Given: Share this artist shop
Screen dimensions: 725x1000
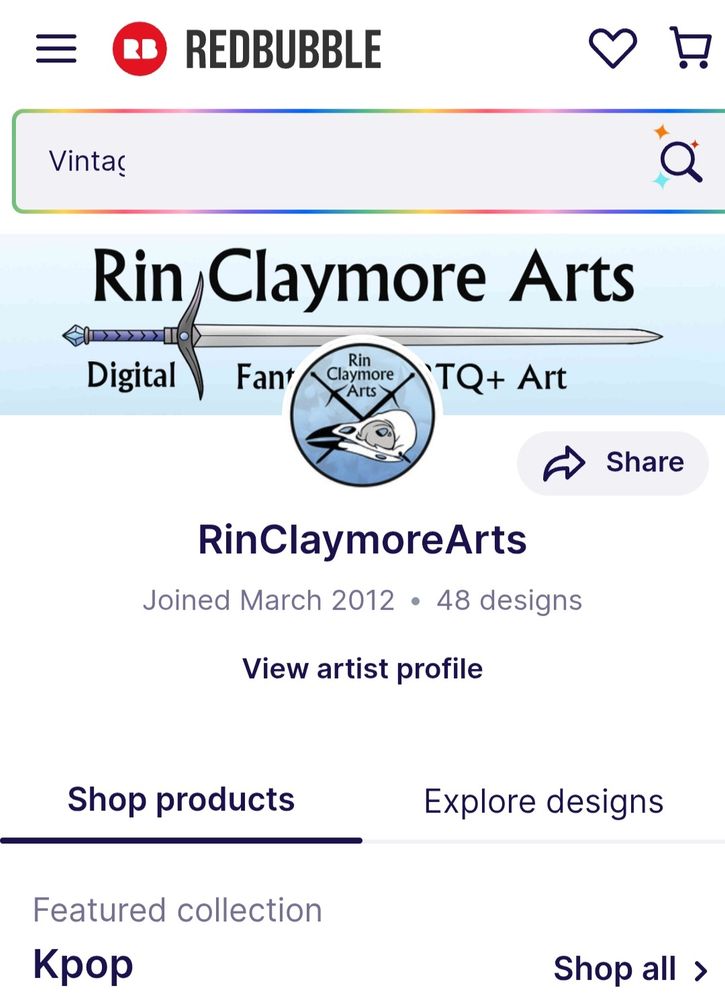Looking at the screenshot, I should click(613, 463).
